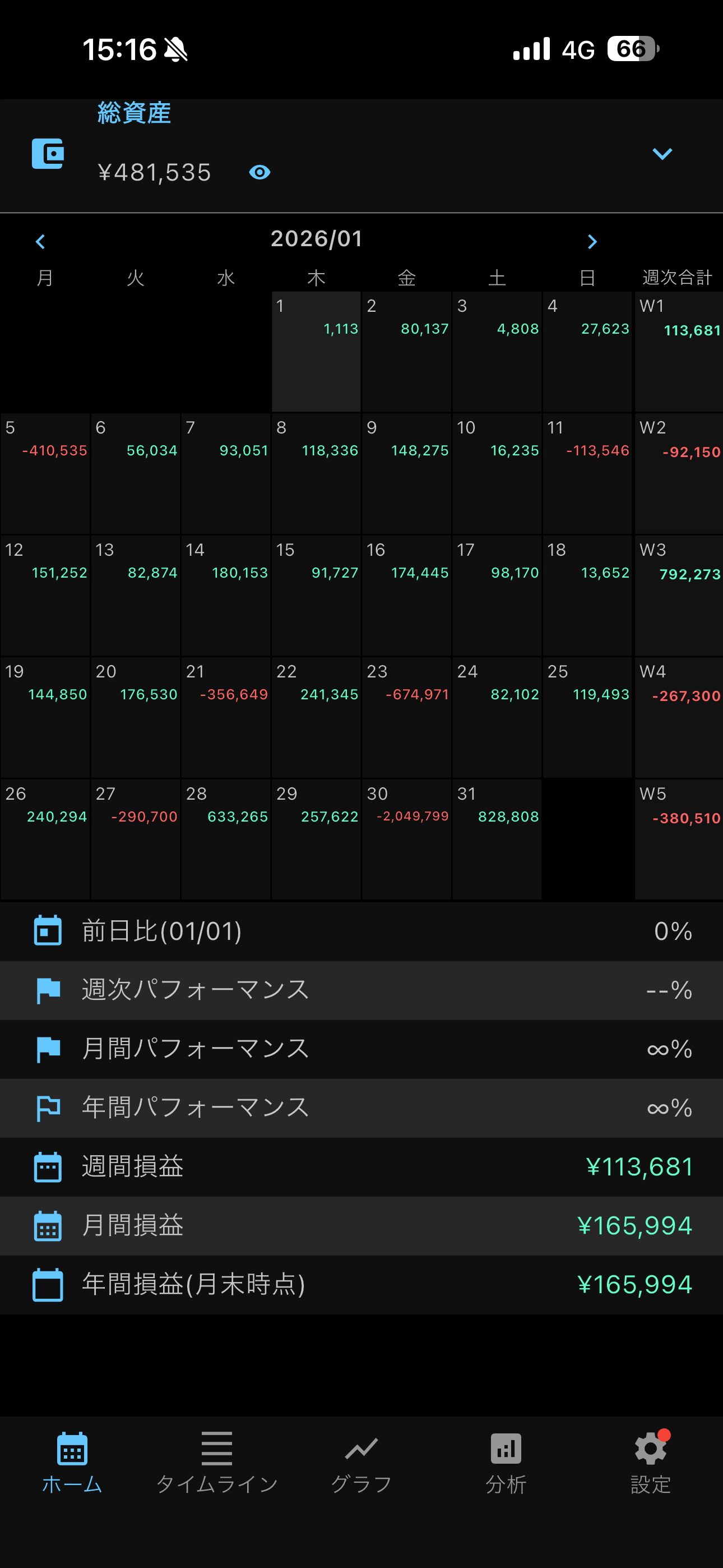Open the January 30 calendar cell
The image size is (723, 1568).
[x=406, y=839]
